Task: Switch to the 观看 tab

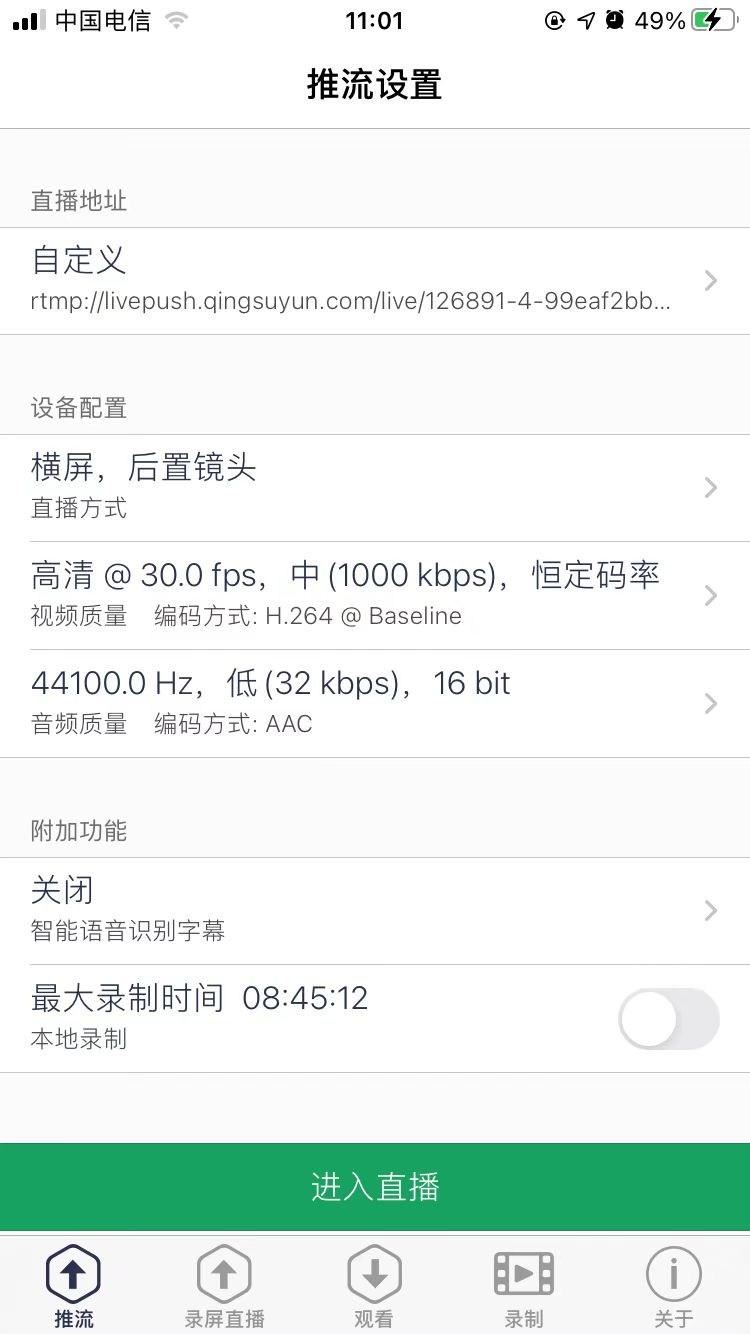Action: [x=374, y=1286]
